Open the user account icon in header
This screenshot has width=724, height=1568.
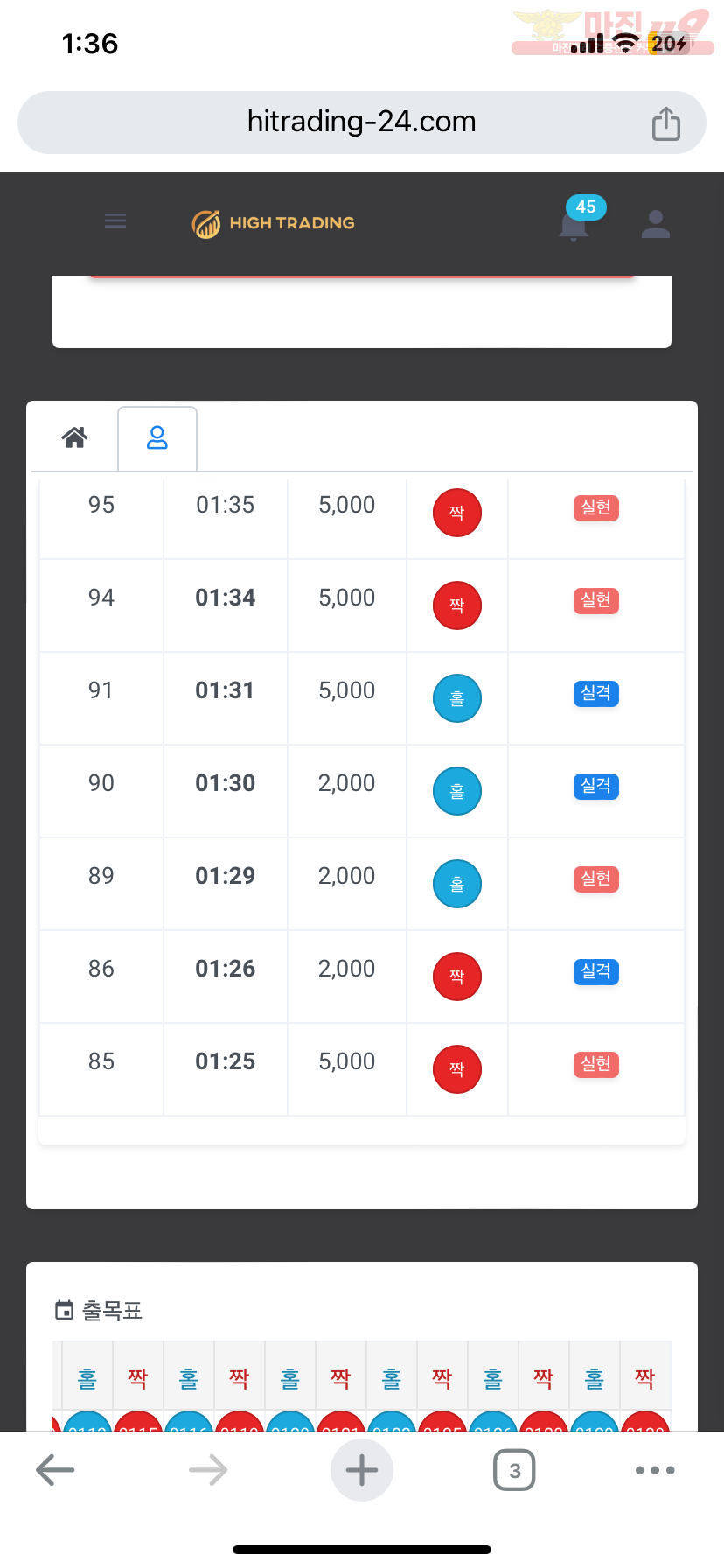coord(656,224)
